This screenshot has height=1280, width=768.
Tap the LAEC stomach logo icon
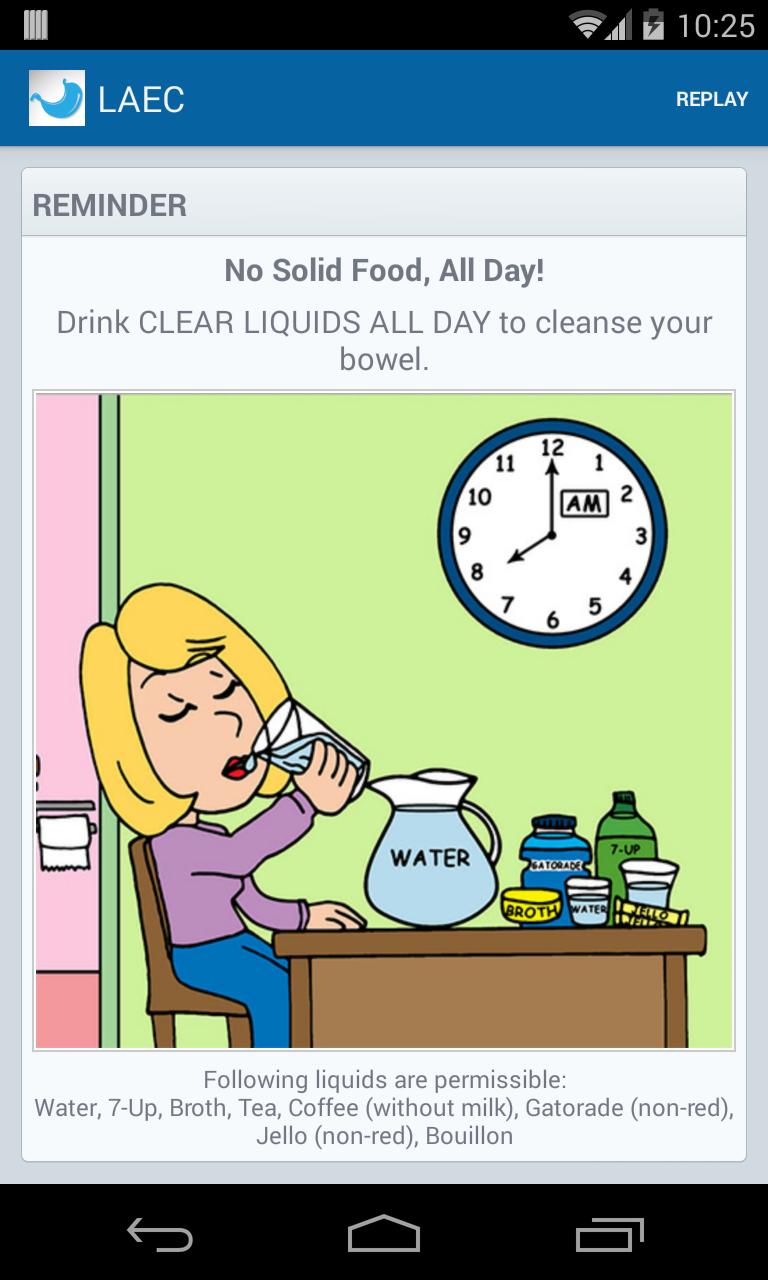(57, 97)
